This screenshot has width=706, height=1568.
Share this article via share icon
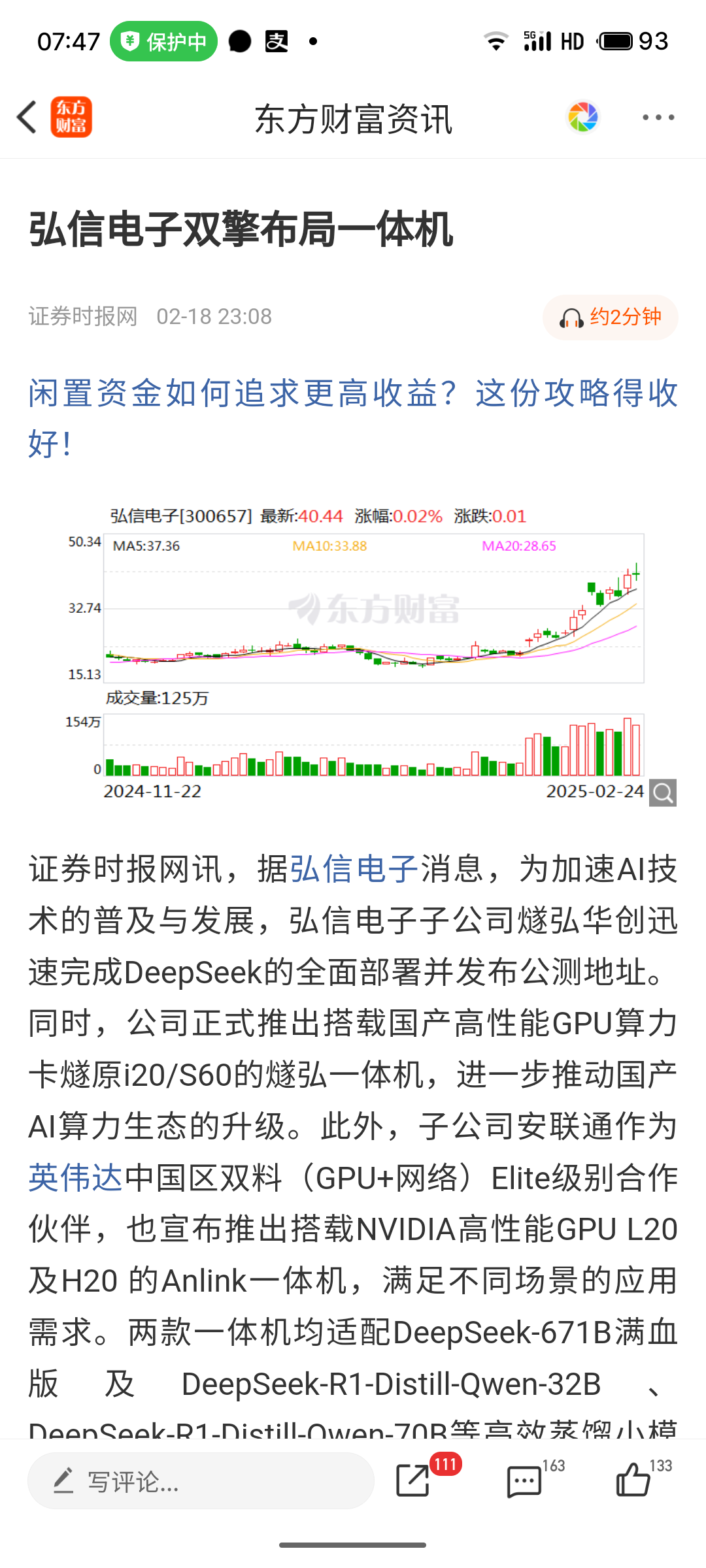pyautogui.click(x=414, y=1480)
